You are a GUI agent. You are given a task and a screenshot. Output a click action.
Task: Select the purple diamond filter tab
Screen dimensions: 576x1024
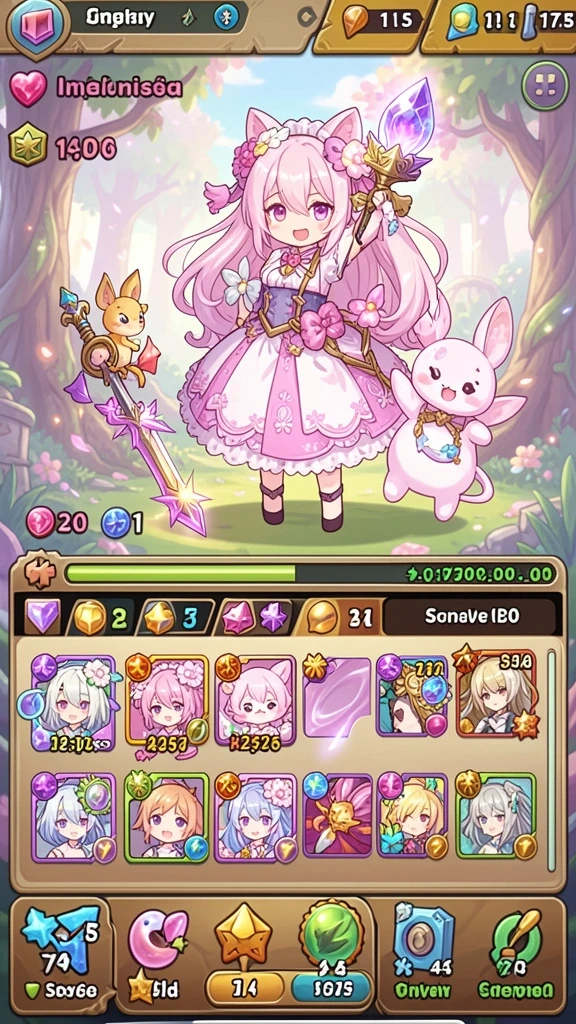(42, 616)
